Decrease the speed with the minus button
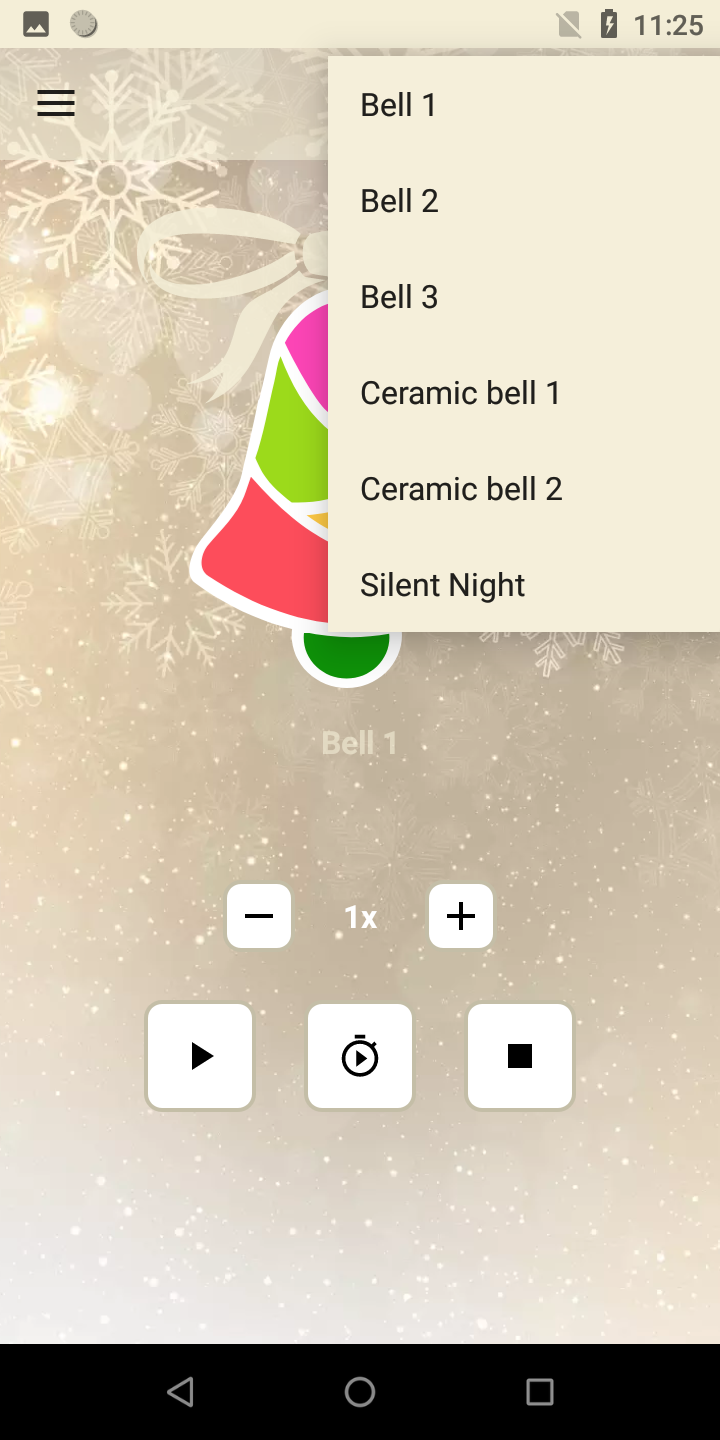 [x=259, y=915]
